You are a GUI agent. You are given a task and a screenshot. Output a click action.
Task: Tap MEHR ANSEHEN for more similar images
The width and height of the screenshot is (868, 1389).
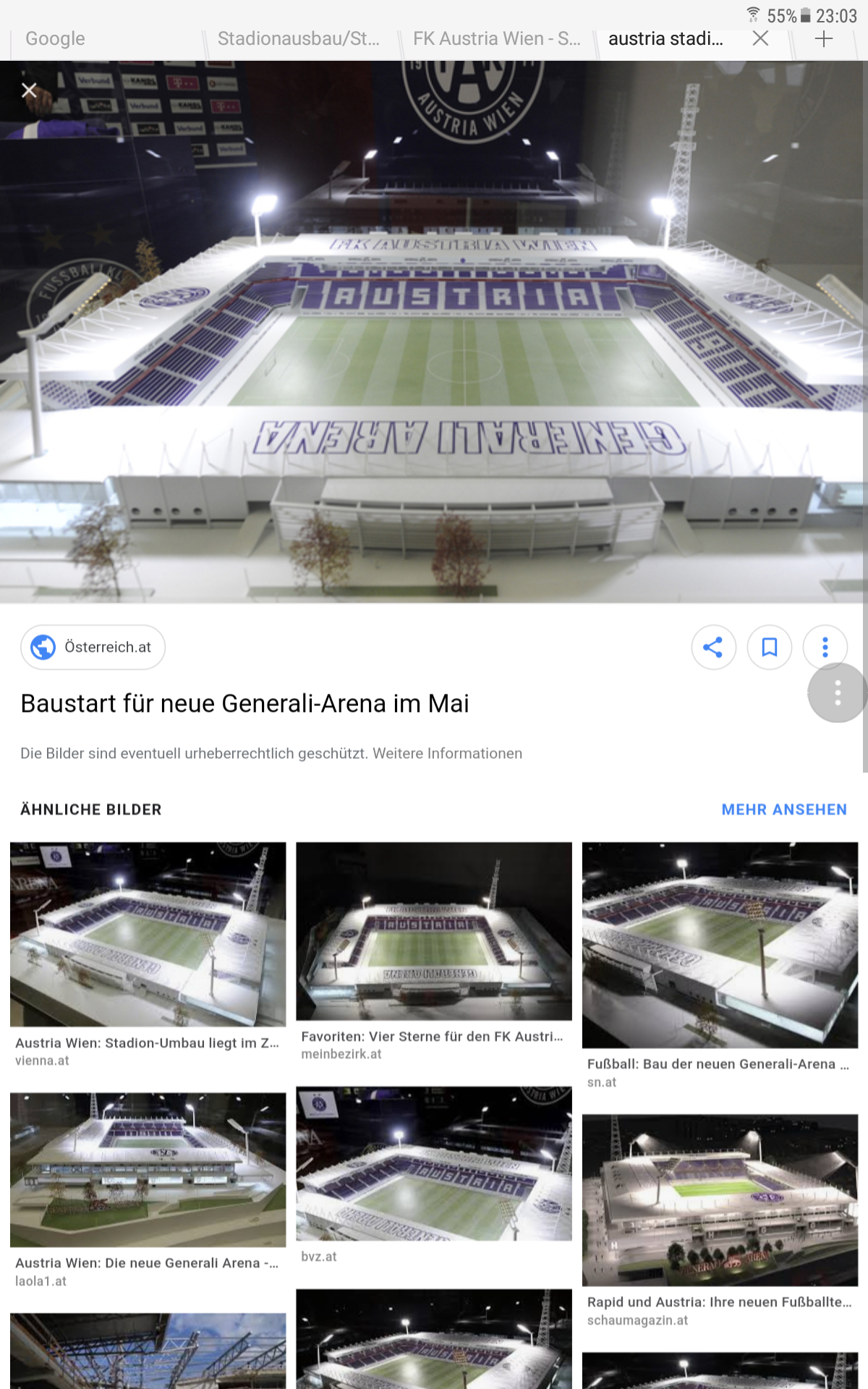784,810
